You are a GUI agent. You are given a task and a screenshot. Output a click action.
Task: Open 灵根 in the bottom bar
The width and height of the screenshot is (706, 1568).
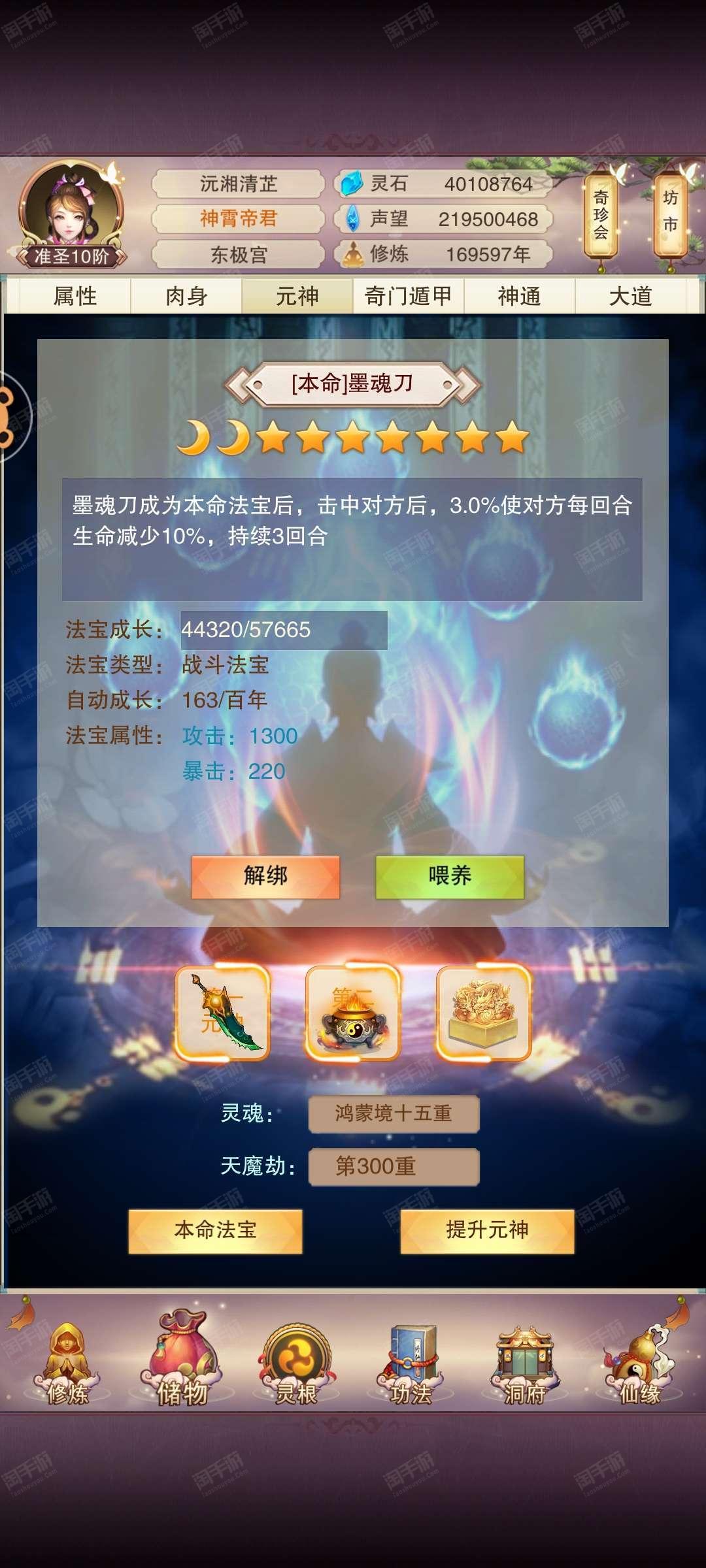pyautogui.click(x=296, y=1364)
